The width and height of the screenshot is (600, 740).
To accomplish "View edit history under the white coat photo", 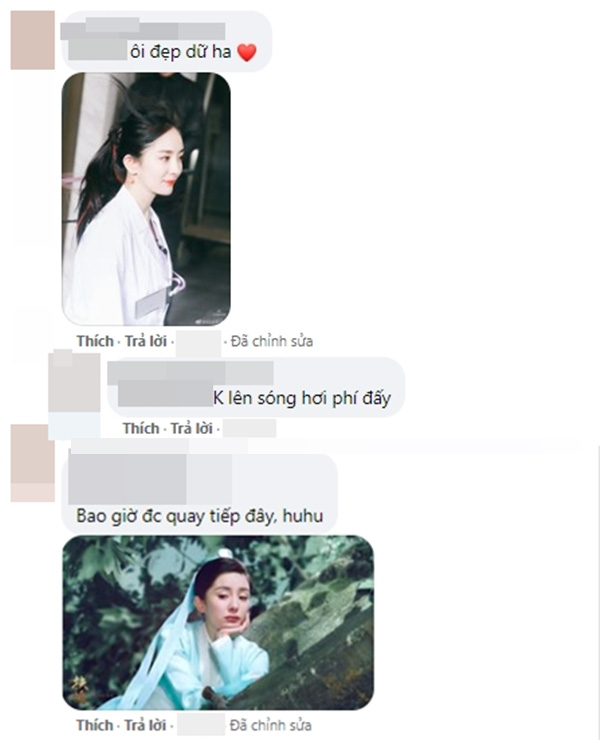I will click(271, 341).
